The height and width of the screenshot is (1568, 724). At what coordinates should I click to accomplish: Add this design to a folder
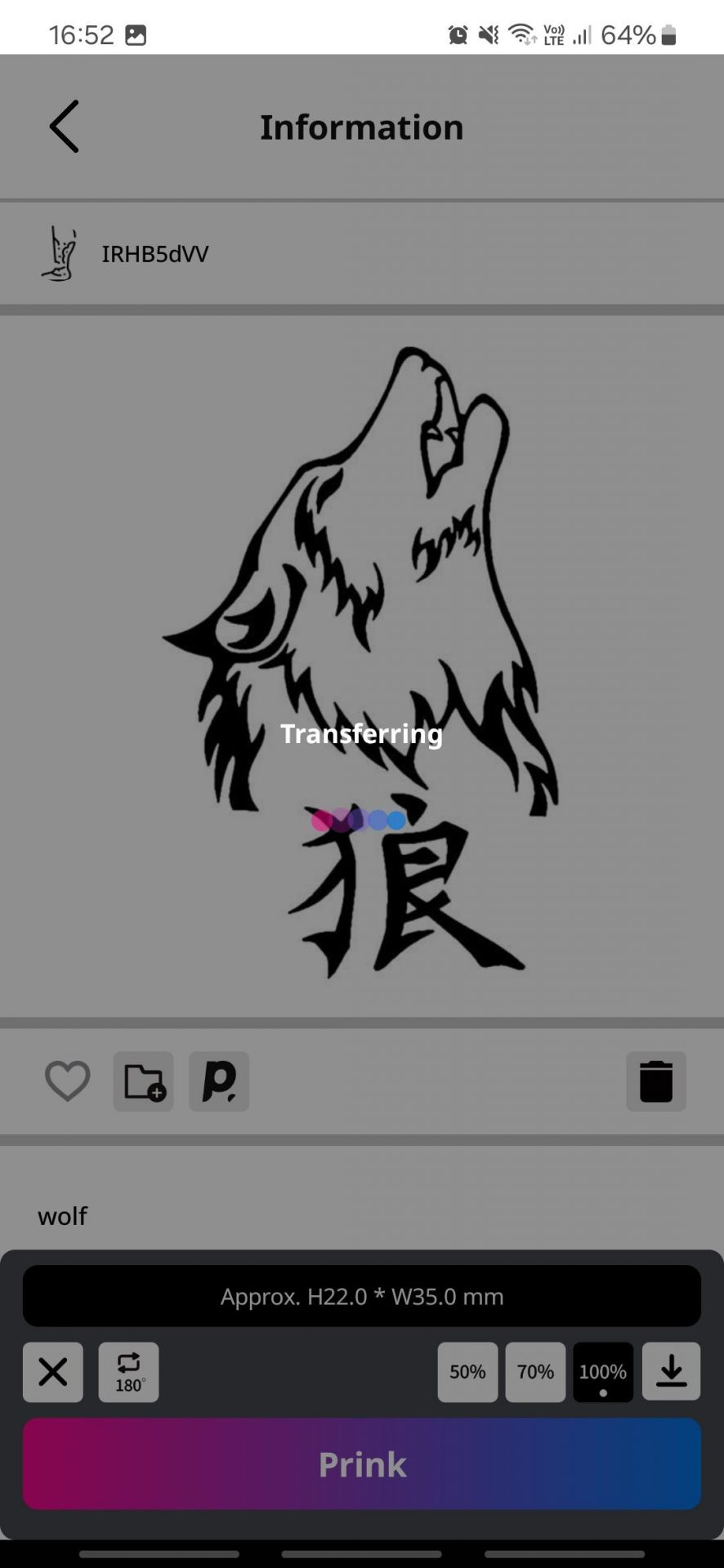click(143, 1081)
